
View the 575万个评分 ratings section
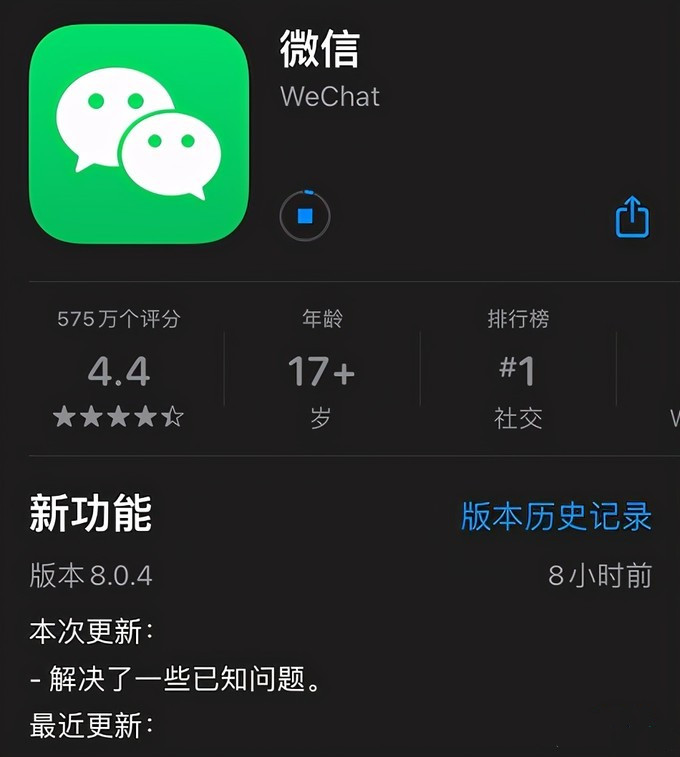pos(119,372)
